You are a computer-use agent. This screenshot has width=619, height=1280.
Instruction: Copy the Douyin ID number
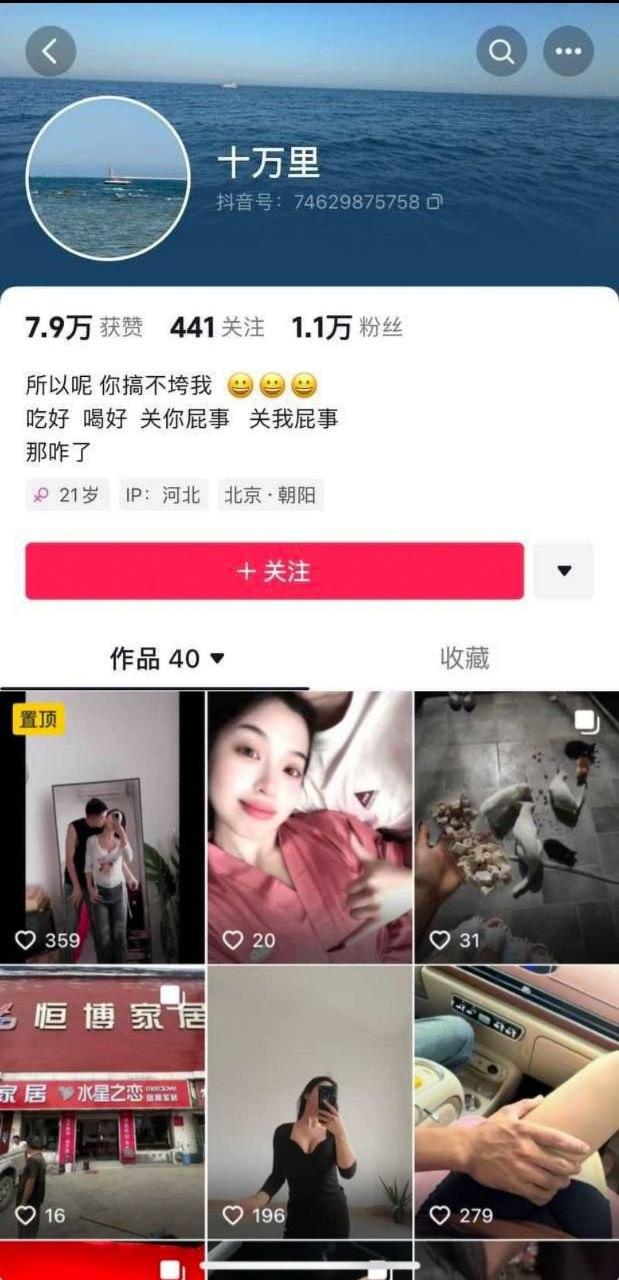pyautogui.click(x=434, y=202)
